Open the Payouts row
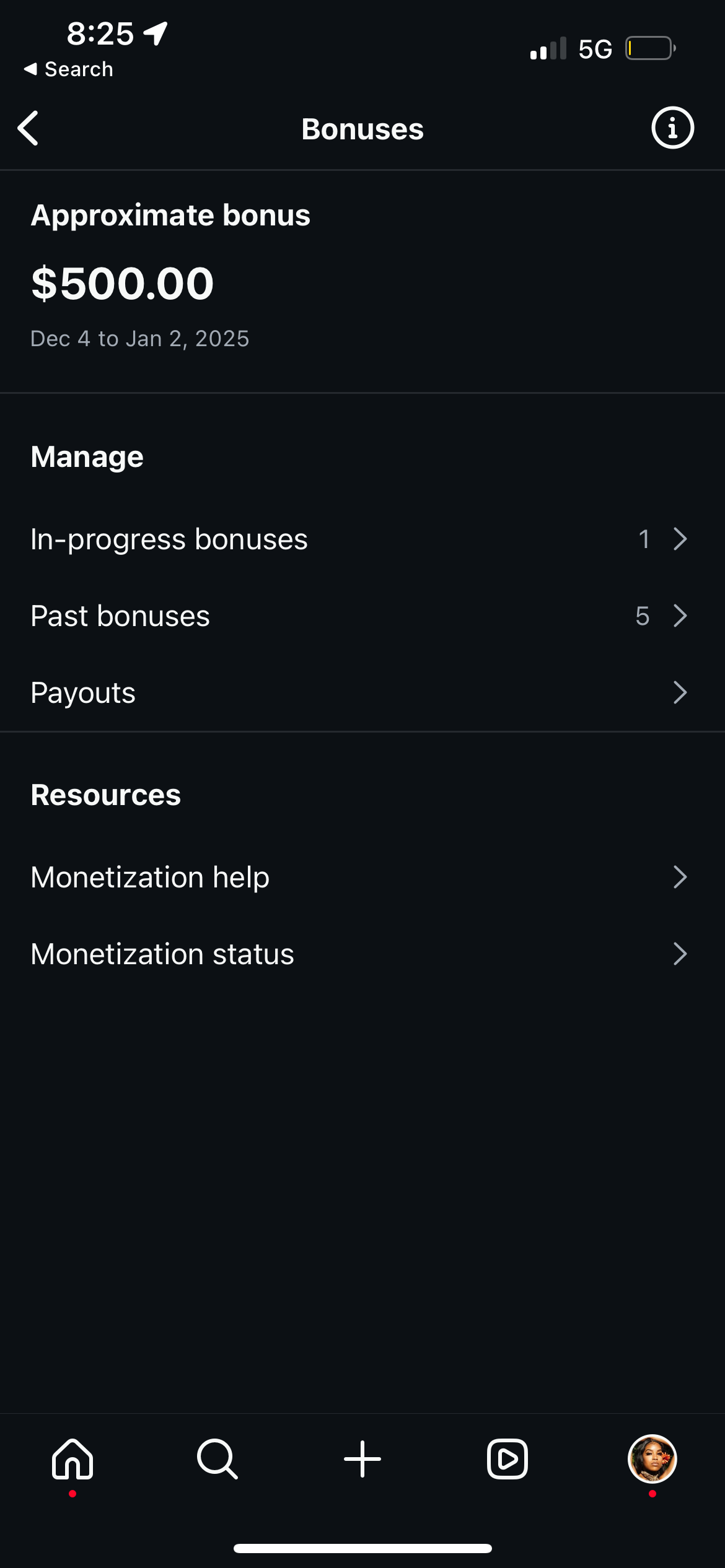This screenshot has height=1568, width=725. tap(362, 692)
